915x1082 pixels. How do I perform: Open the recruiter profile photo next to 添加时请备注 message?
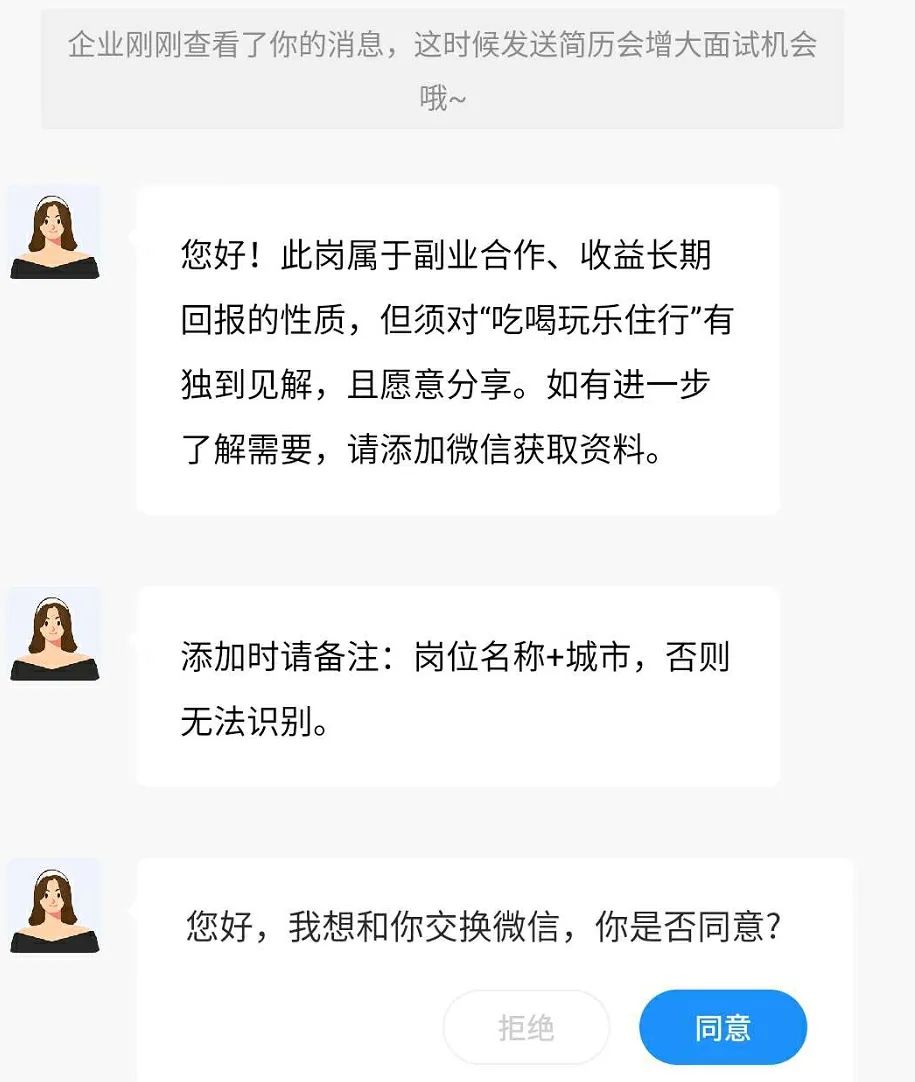point(55,633)
